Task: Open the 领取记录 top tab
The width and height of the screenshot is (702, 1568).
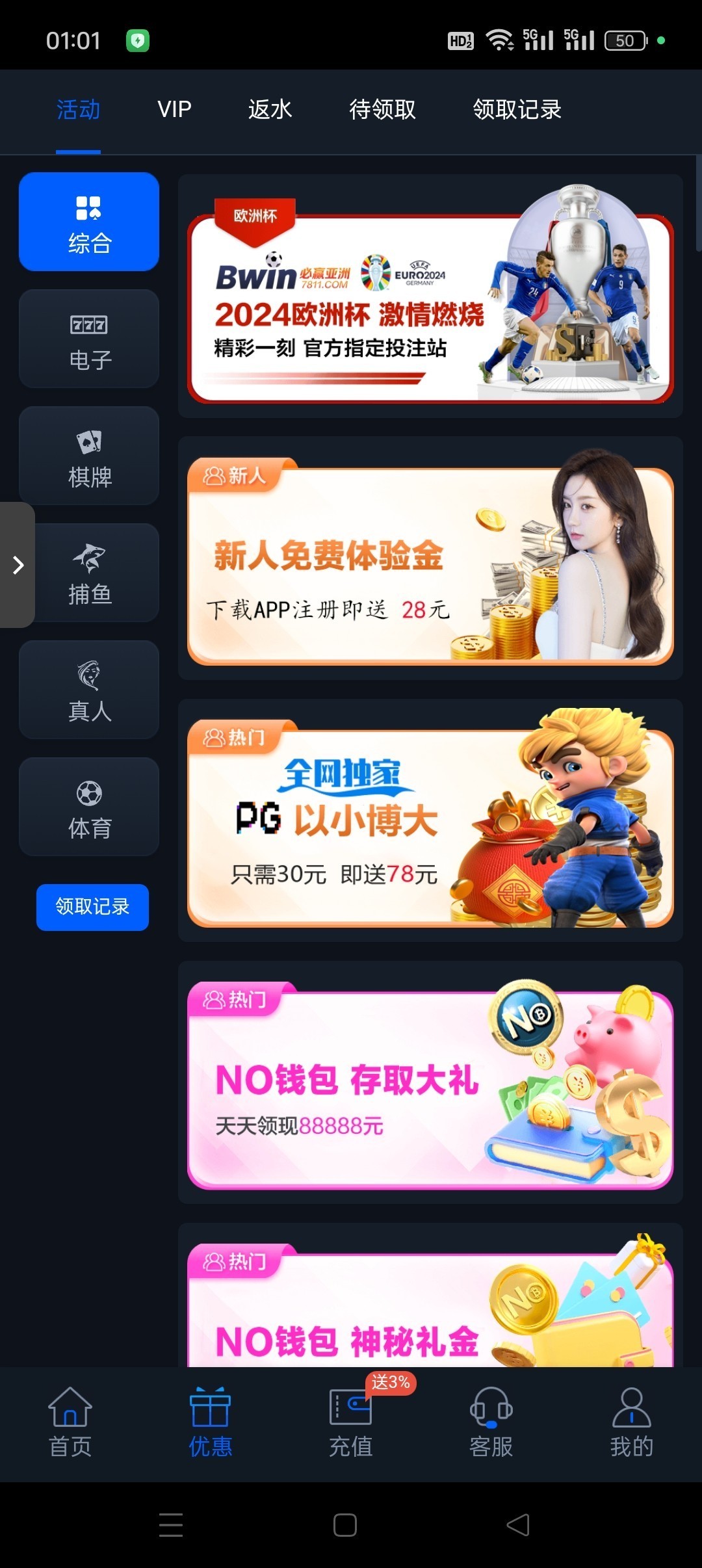Action: pos(517,109)
